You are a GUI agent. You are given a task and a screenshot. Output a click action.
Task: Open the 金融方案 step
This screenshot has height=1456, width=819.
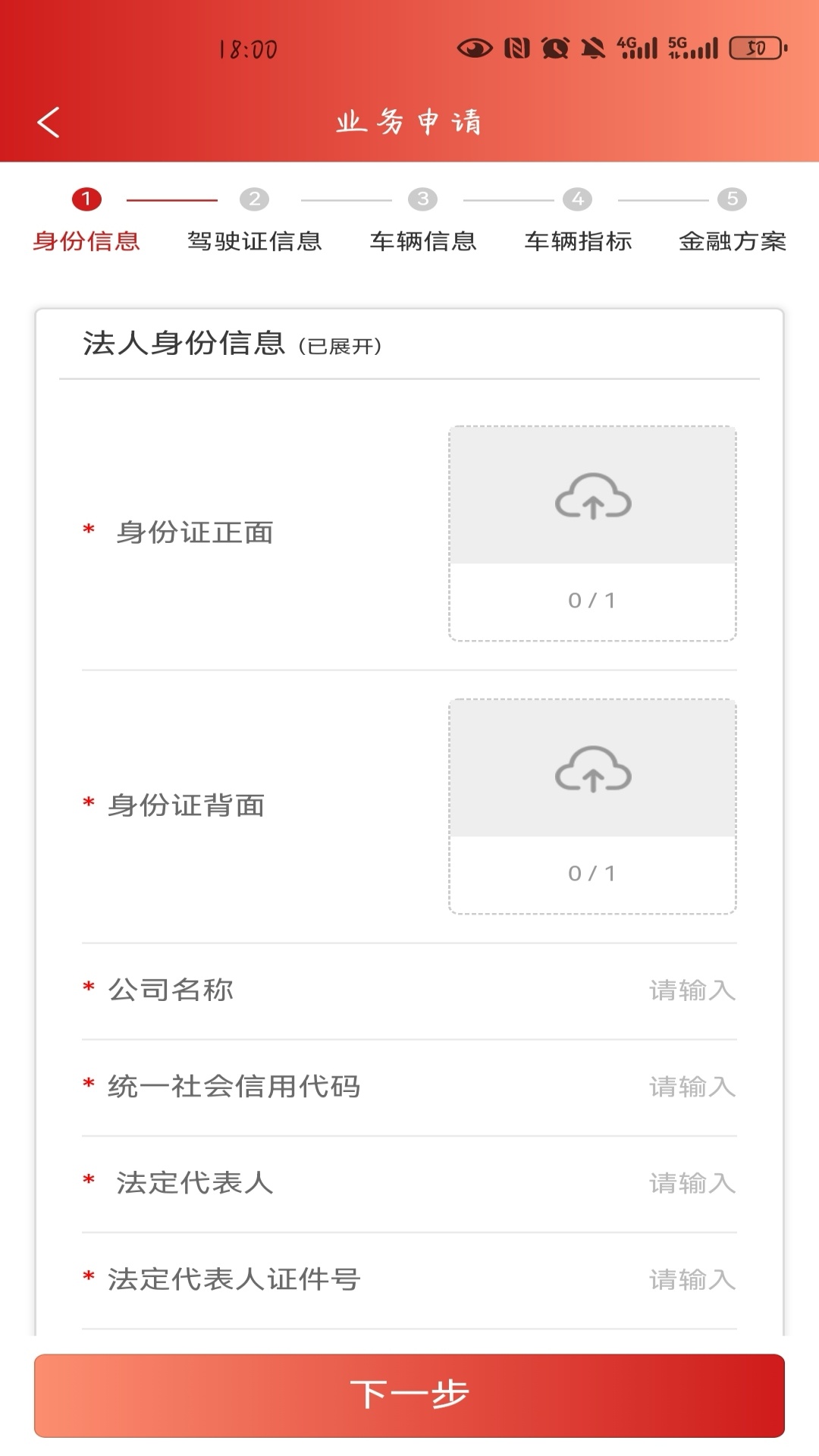(x=732, y=221)
